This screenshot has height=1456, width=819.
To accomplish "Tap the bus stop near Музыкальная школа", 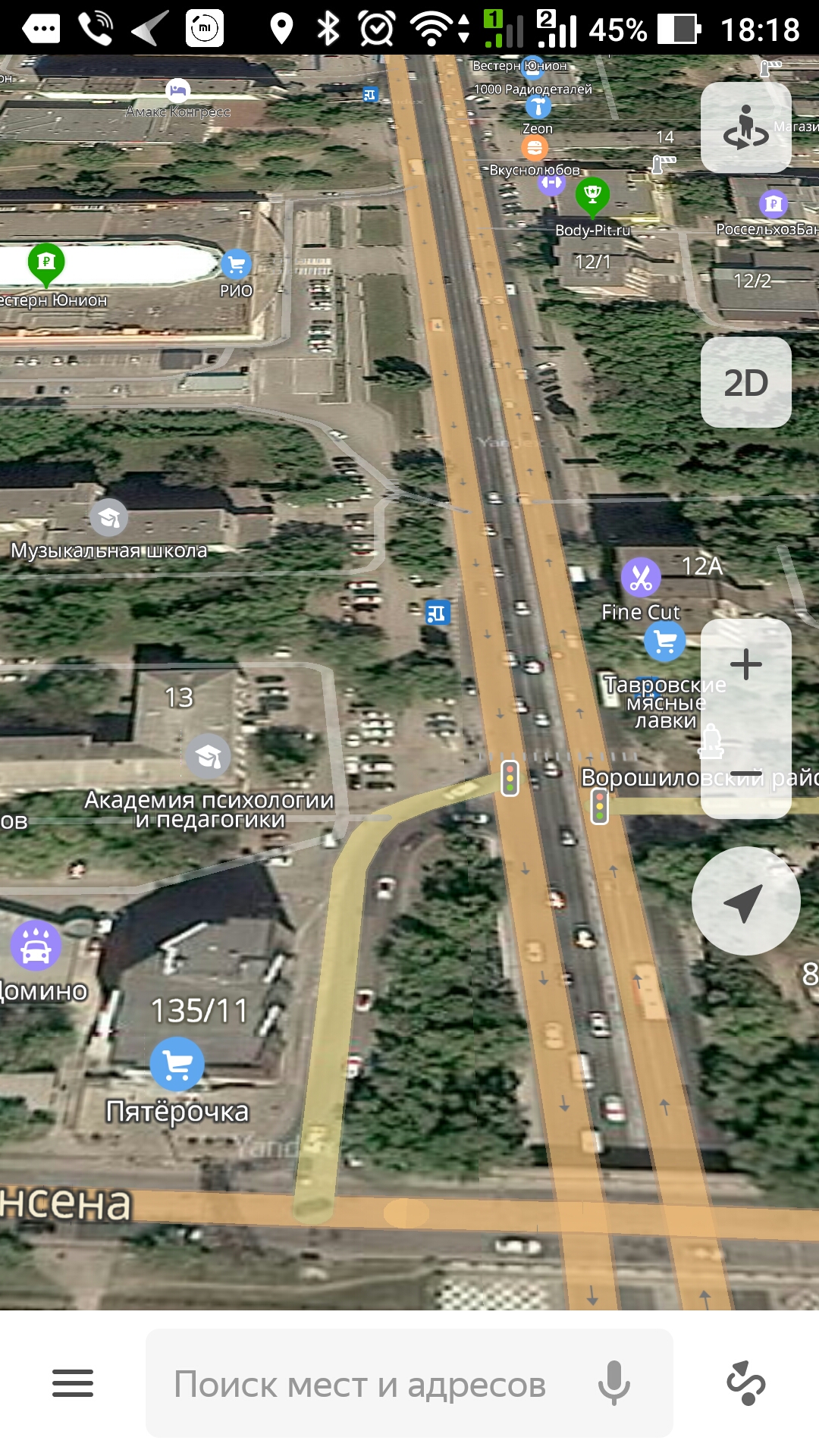I will [x=438, y=613].
